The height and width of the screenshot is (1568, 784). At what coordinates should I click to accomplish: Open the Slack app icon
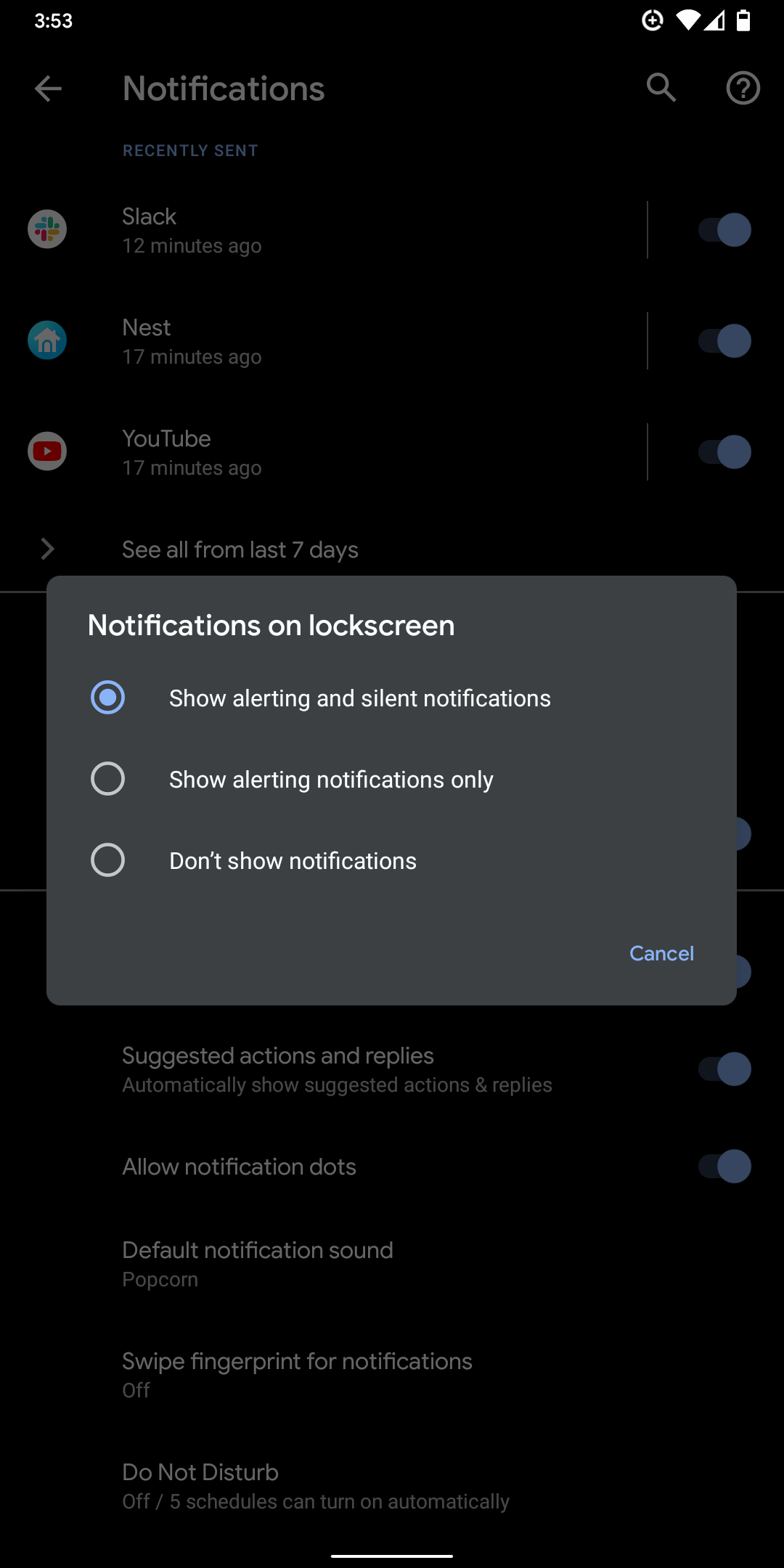coord(46,229)
